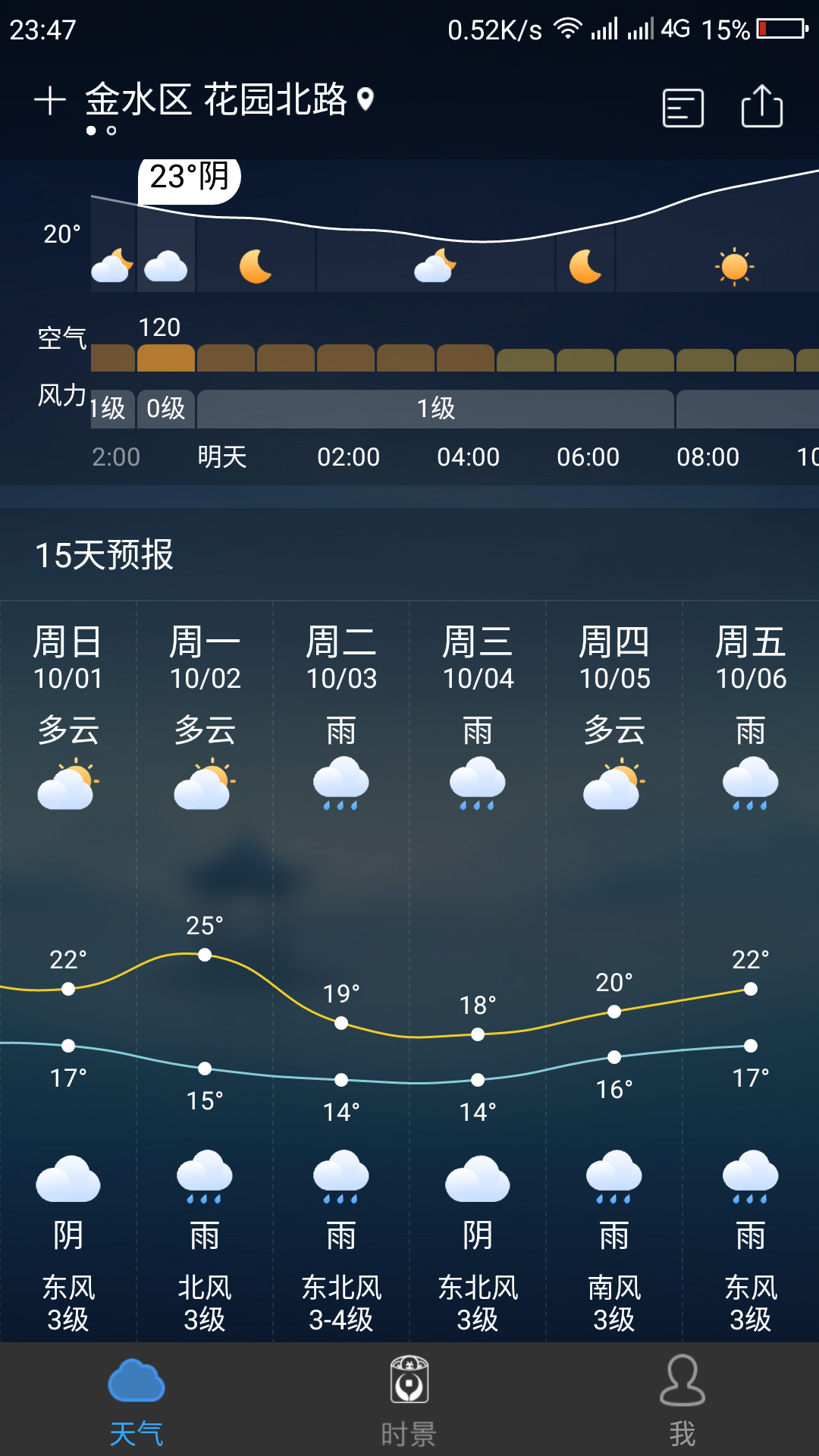Check air quality index 120 bar
Screen dimensions: 819x1456
(166, 357)
